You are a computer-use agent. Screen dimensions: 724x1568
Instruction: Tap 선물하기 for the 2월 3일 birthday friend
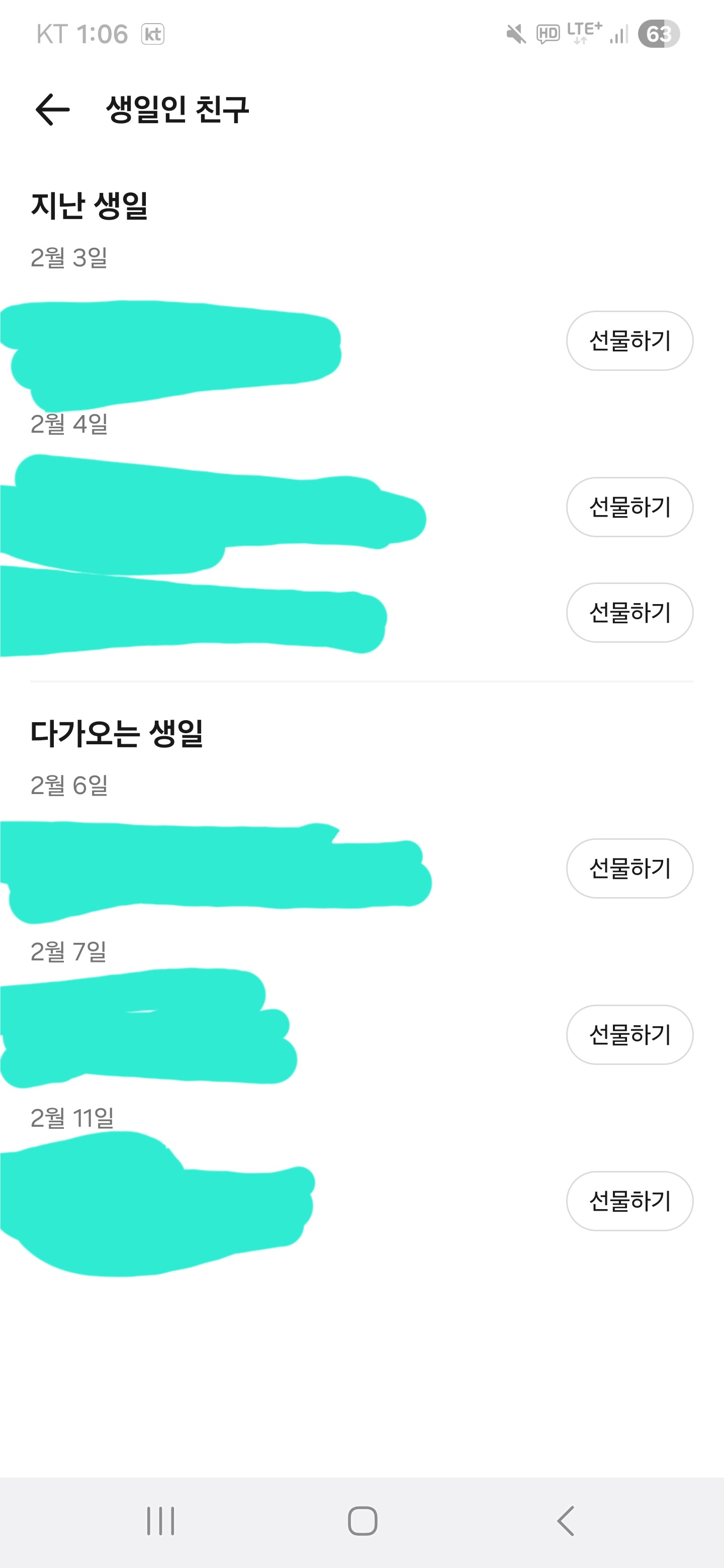pyautogui.click(x=629, y=340)
